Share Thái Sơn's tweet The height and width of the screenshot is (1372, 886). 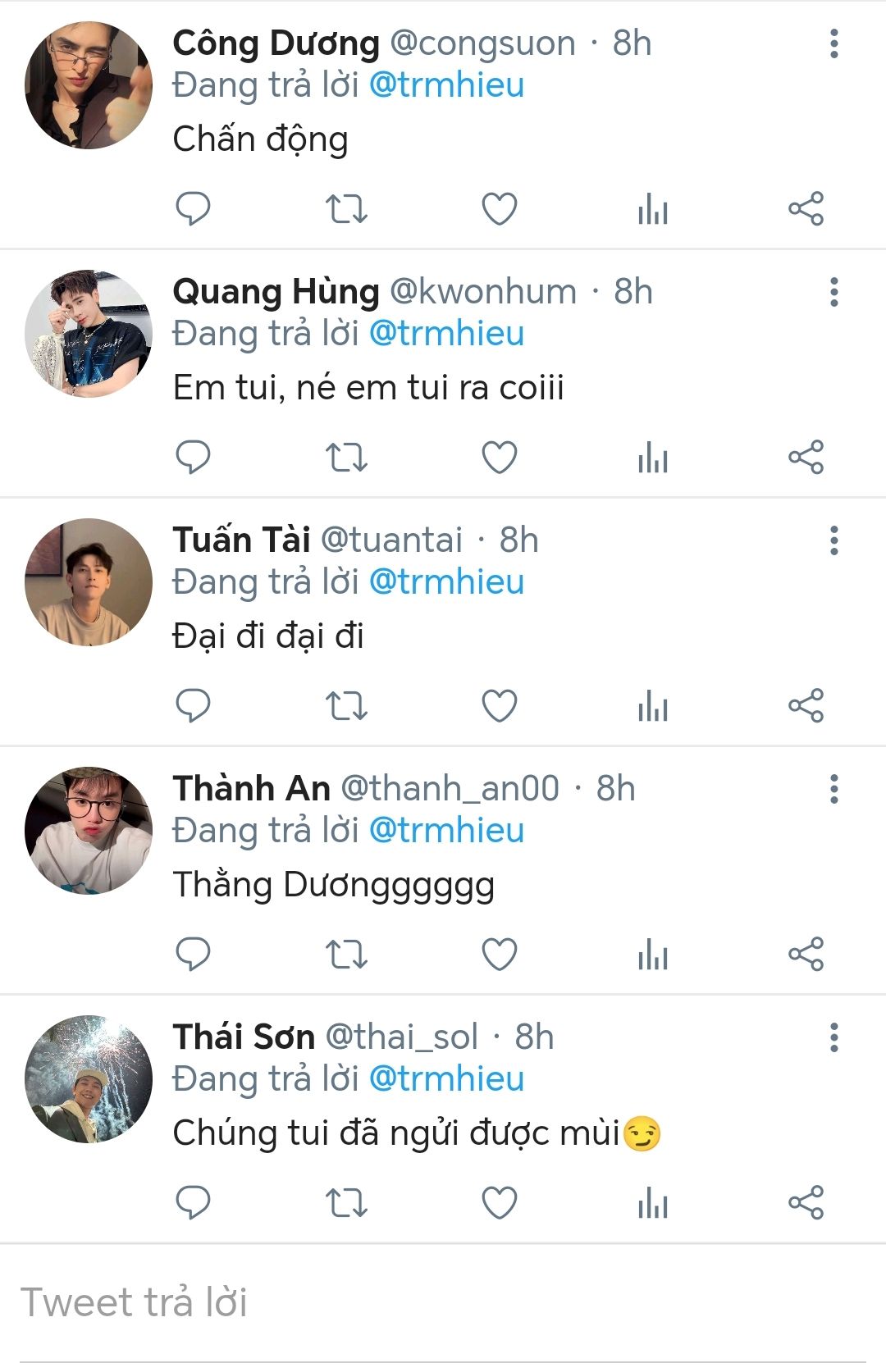[x=806, y=1203]
